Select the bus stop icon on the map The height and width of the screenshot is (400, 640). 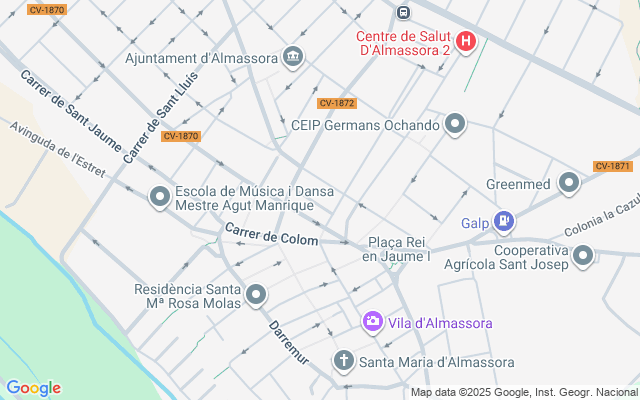[402, 13]
